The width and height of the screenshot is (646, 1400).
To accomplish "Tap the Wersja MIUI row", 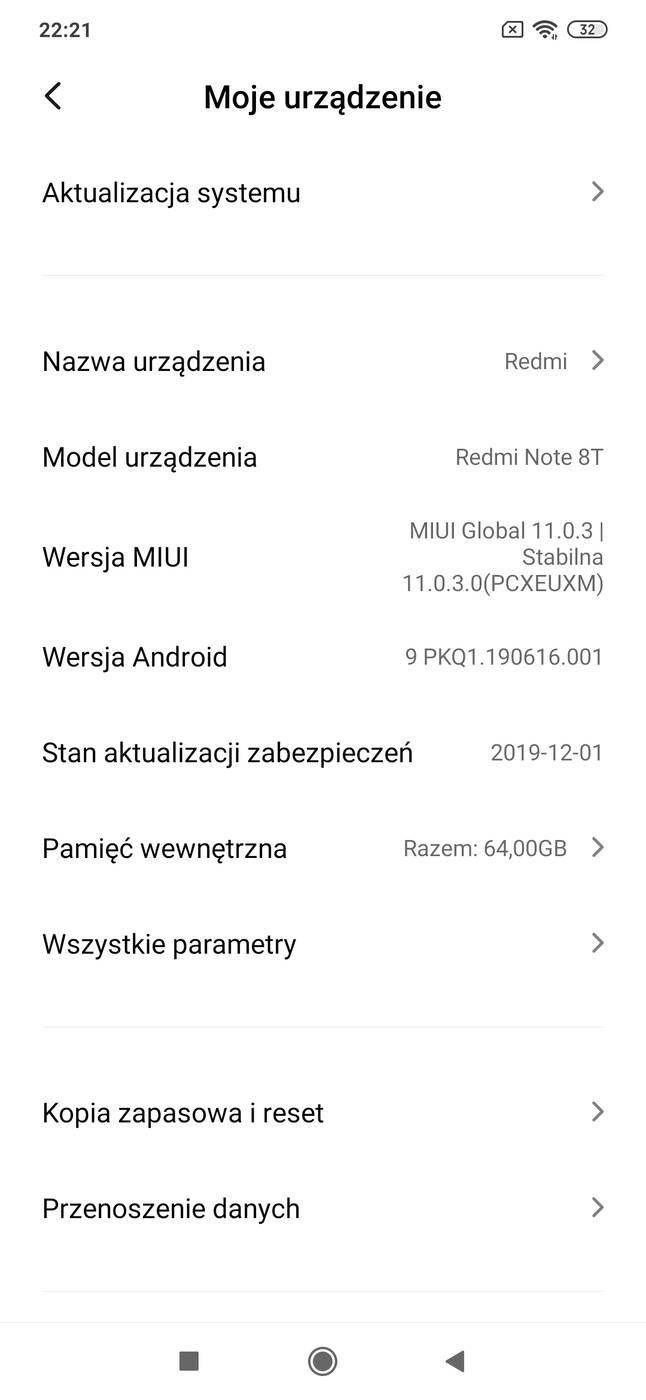I will pyautogui.click(x=322, y=557).
